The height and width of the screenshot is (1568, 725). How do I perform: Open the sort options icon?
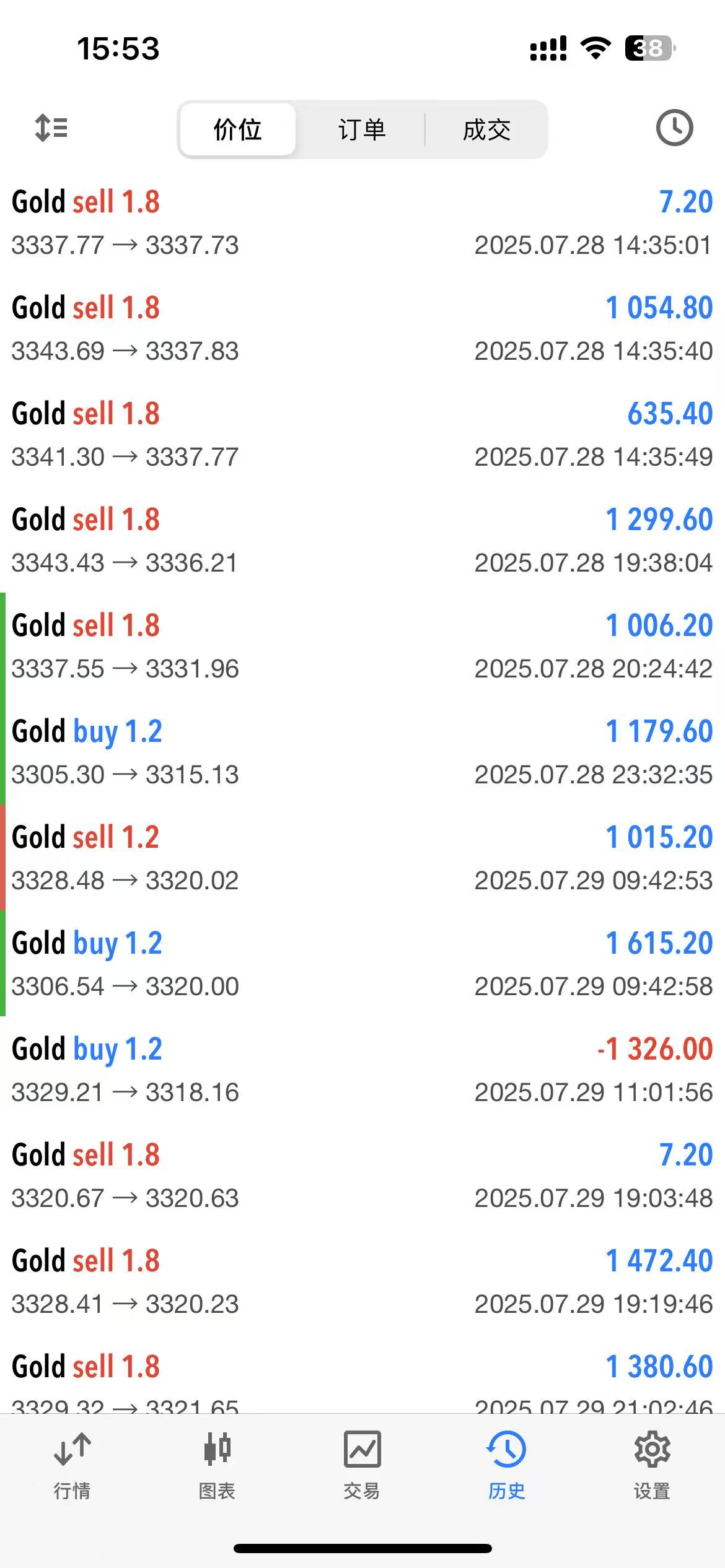pyautogui.click(x=51, y=128)
